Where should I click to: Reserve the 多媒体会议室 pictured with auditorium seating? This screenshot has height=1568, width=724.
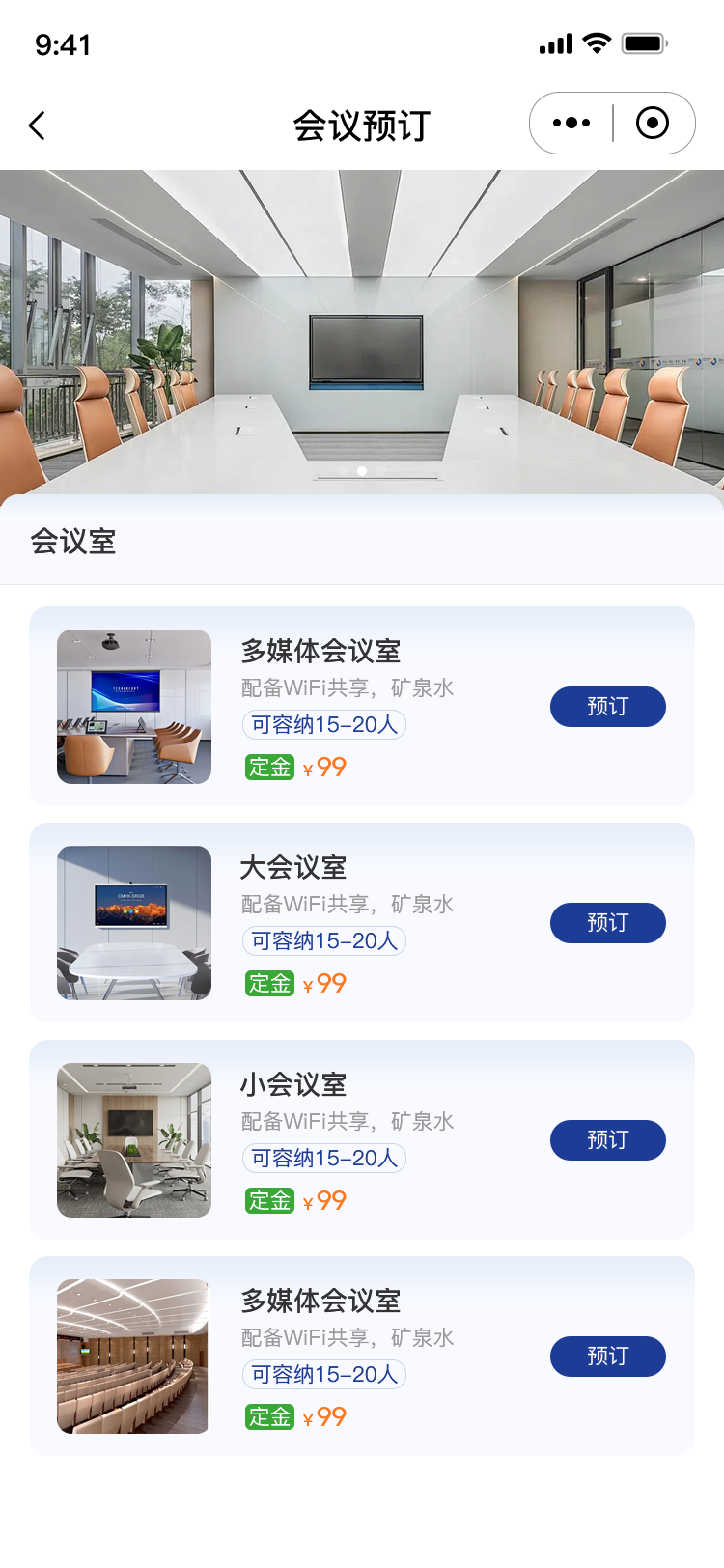(x=607, y=1357)
